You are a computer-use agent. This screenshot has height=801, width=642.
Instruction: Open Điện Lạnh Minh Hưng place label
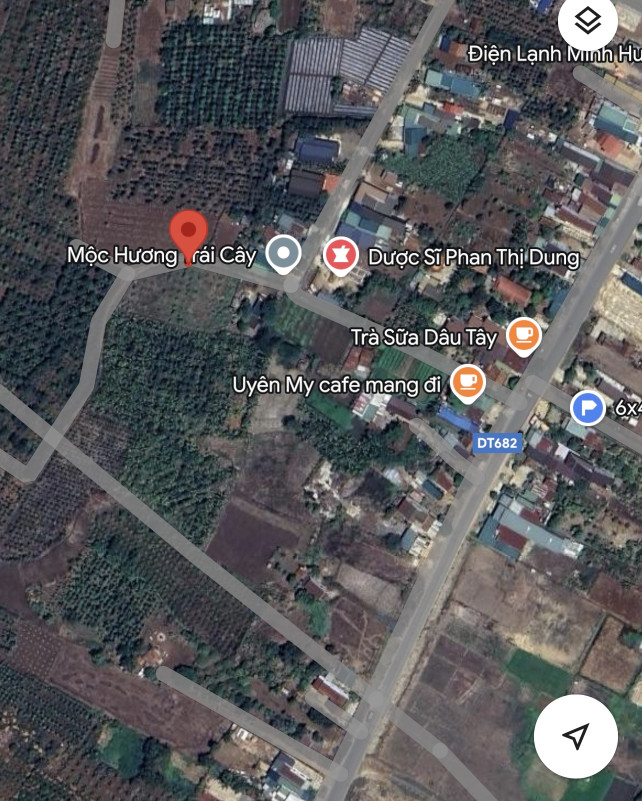click(x=553, y=53)
